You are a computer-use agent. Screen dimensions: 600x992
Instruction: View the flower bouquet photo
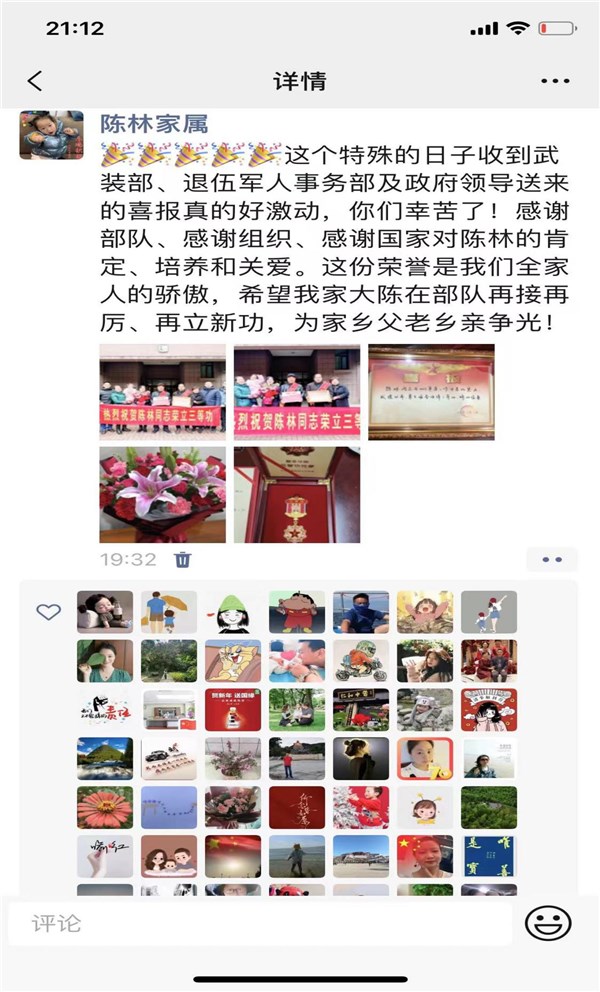point(163,495)
